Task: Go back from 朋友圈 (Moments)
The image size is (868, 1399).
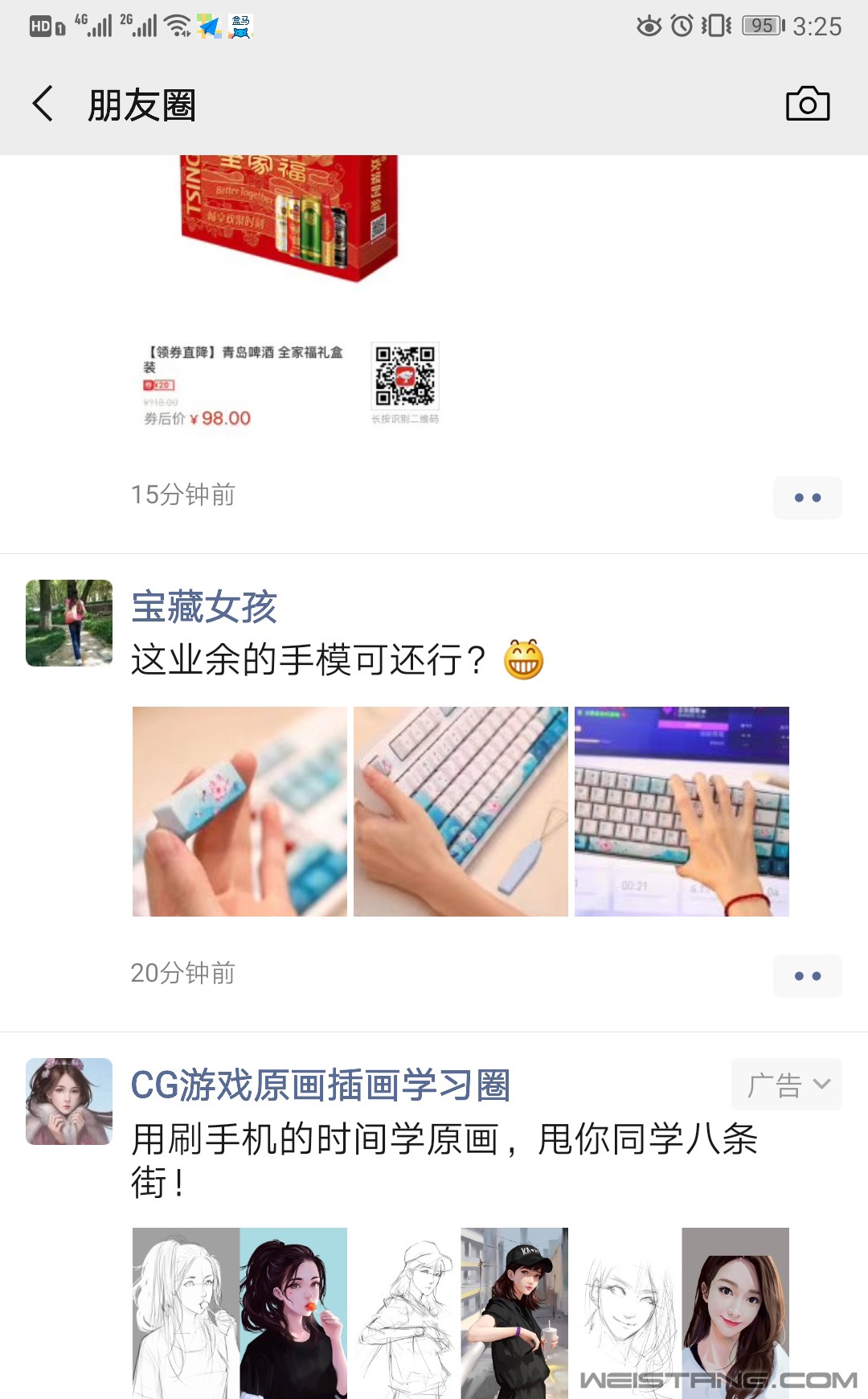Action: pos(43,105)
